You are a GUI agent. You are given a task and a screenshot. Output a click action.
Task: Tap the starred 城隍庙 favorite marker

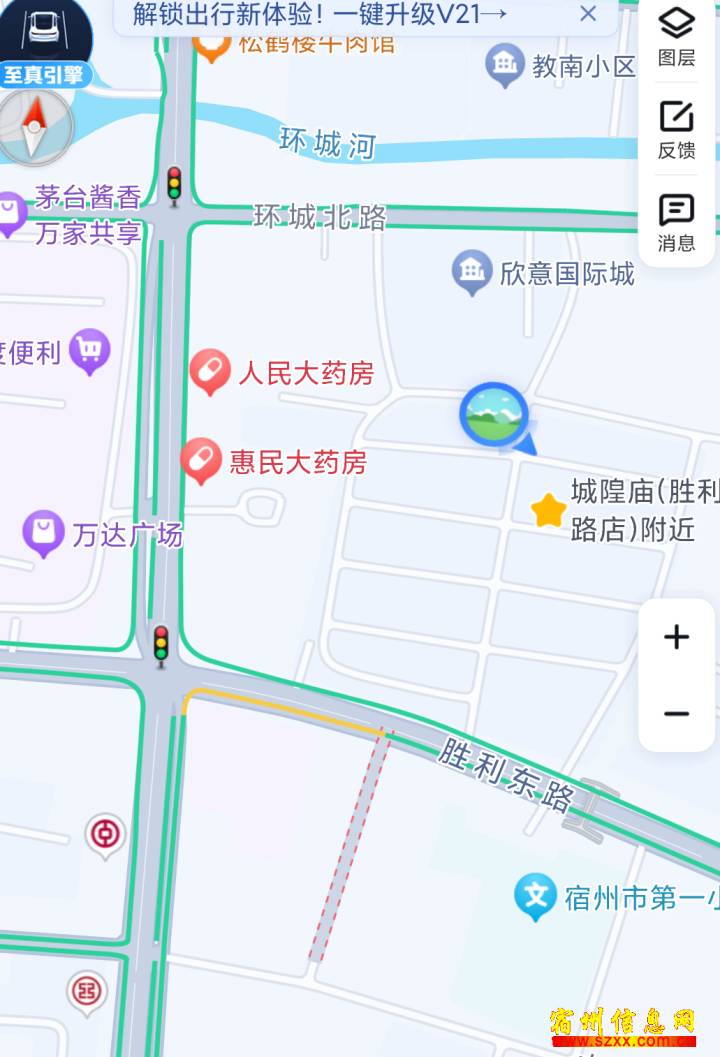click(x=548, y=511)
